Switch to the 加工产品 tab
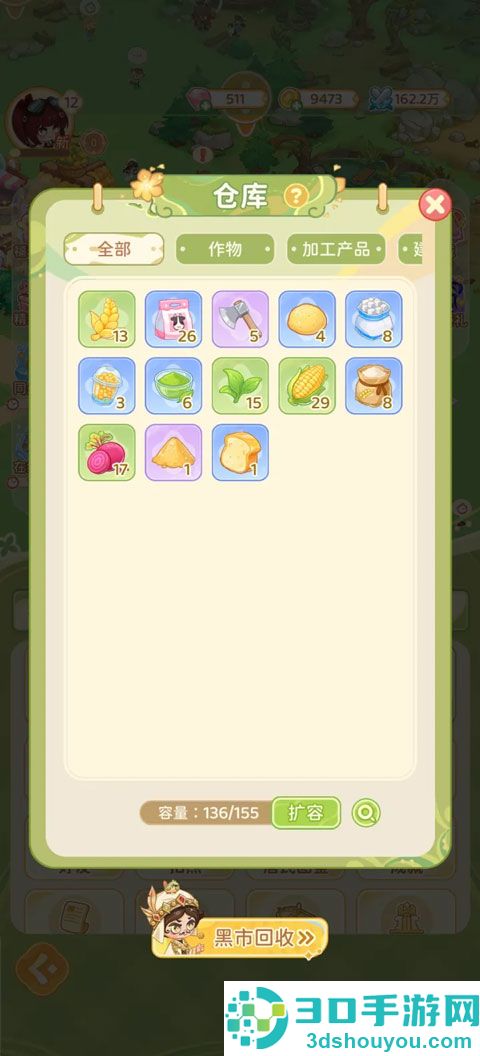Image resolution: width=480 pixels, height=1056 pixels. [x=336, y=249]
